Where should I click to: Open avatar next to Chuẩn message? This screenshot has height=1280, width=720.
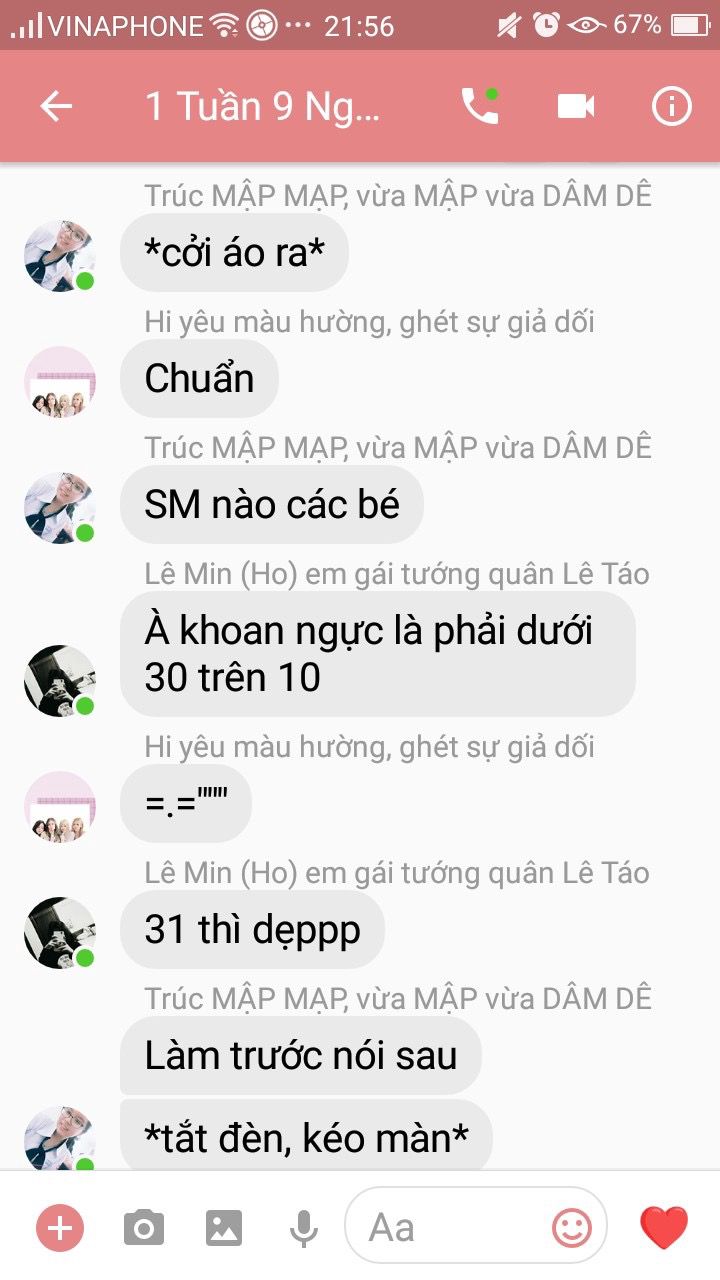60,382
